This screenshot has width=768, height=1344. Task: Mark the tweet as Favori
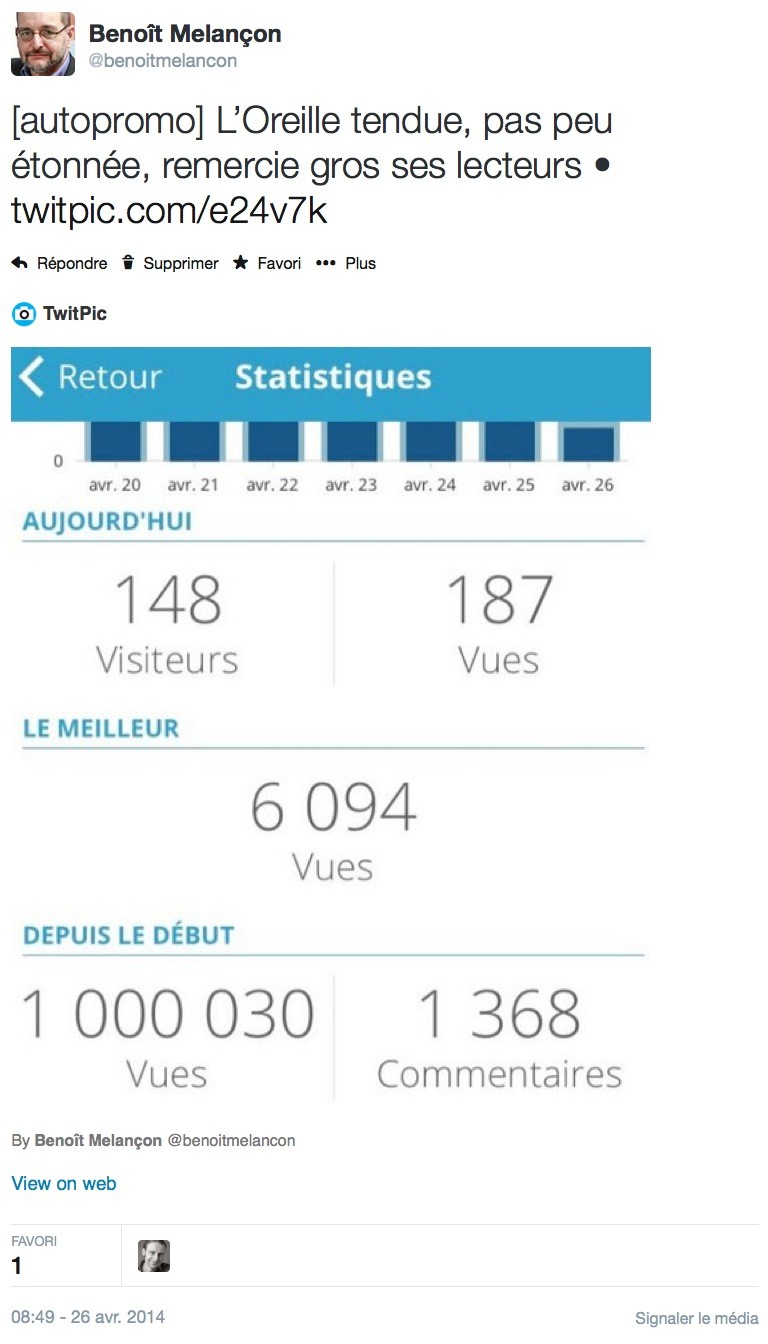coord(267,263)
